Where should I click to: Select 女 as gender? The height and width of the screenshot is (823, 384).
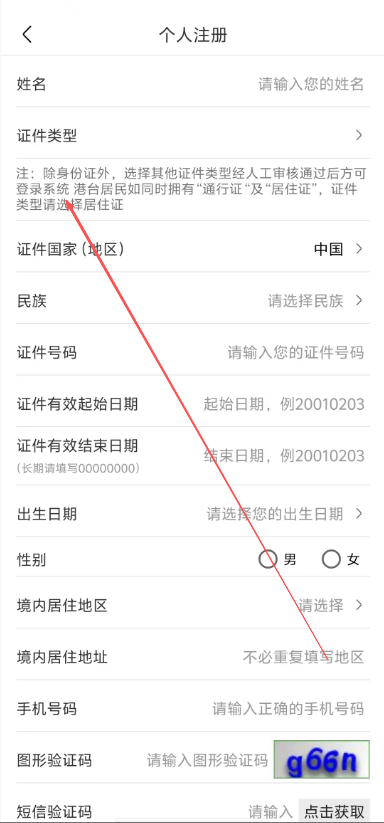341,560
